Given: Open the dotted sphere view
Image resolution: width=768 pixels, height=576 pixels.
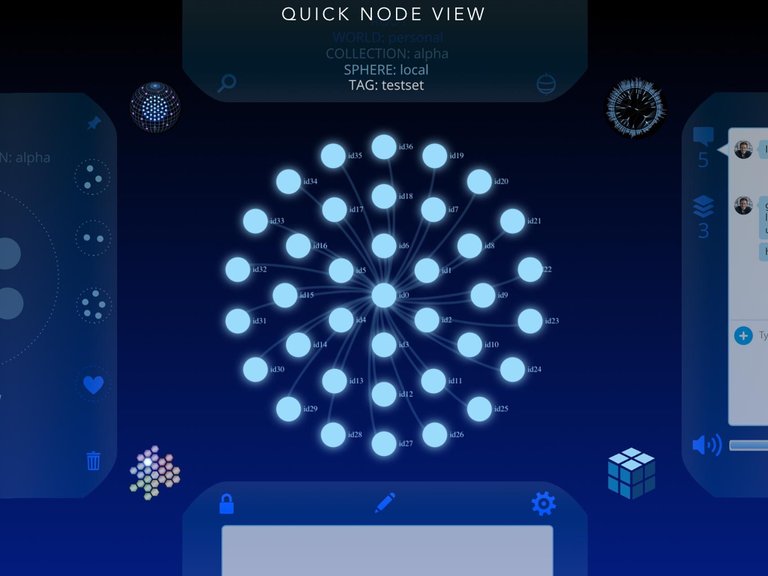Looking at the screenshot, I should coord(155,107).
